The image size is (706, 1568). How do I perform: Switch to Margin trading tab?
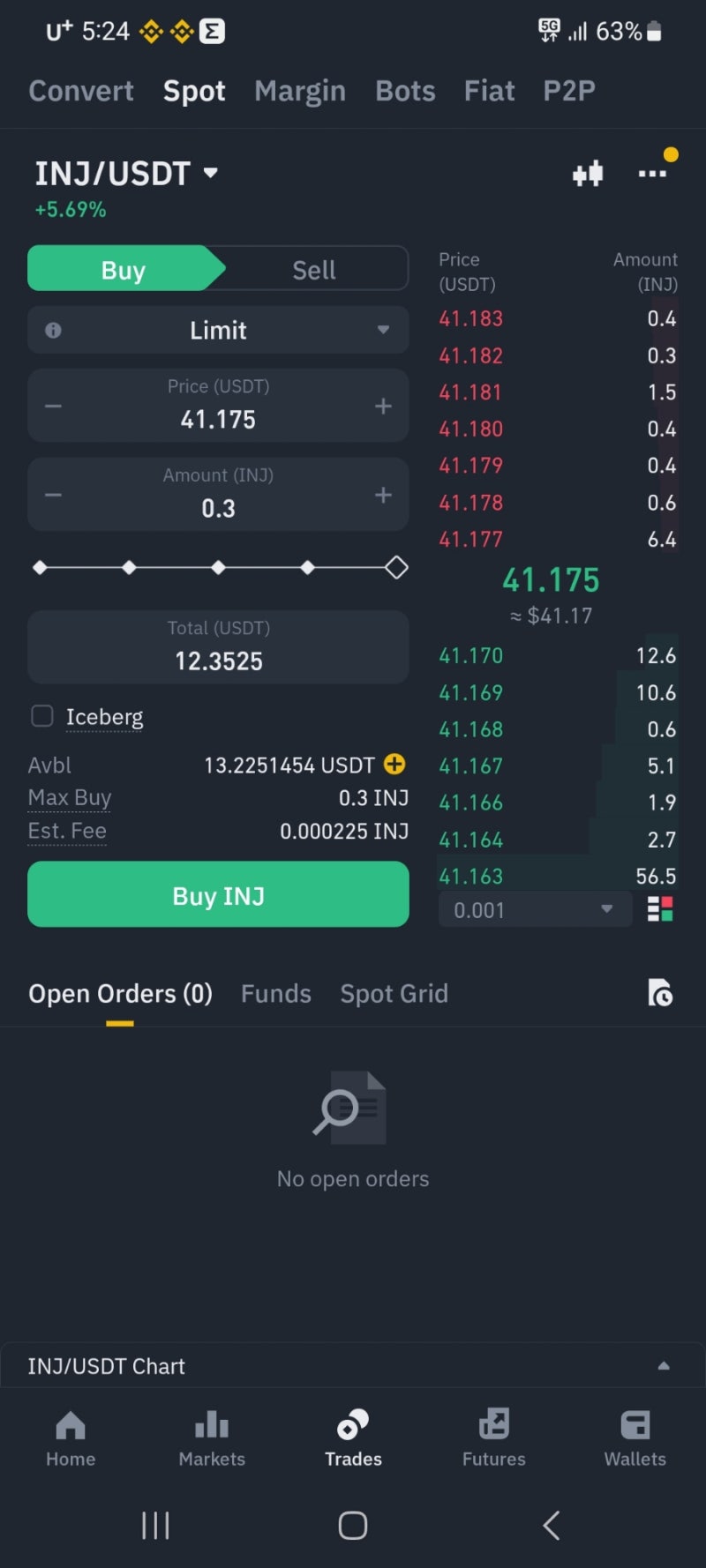(x=300, y=91)
